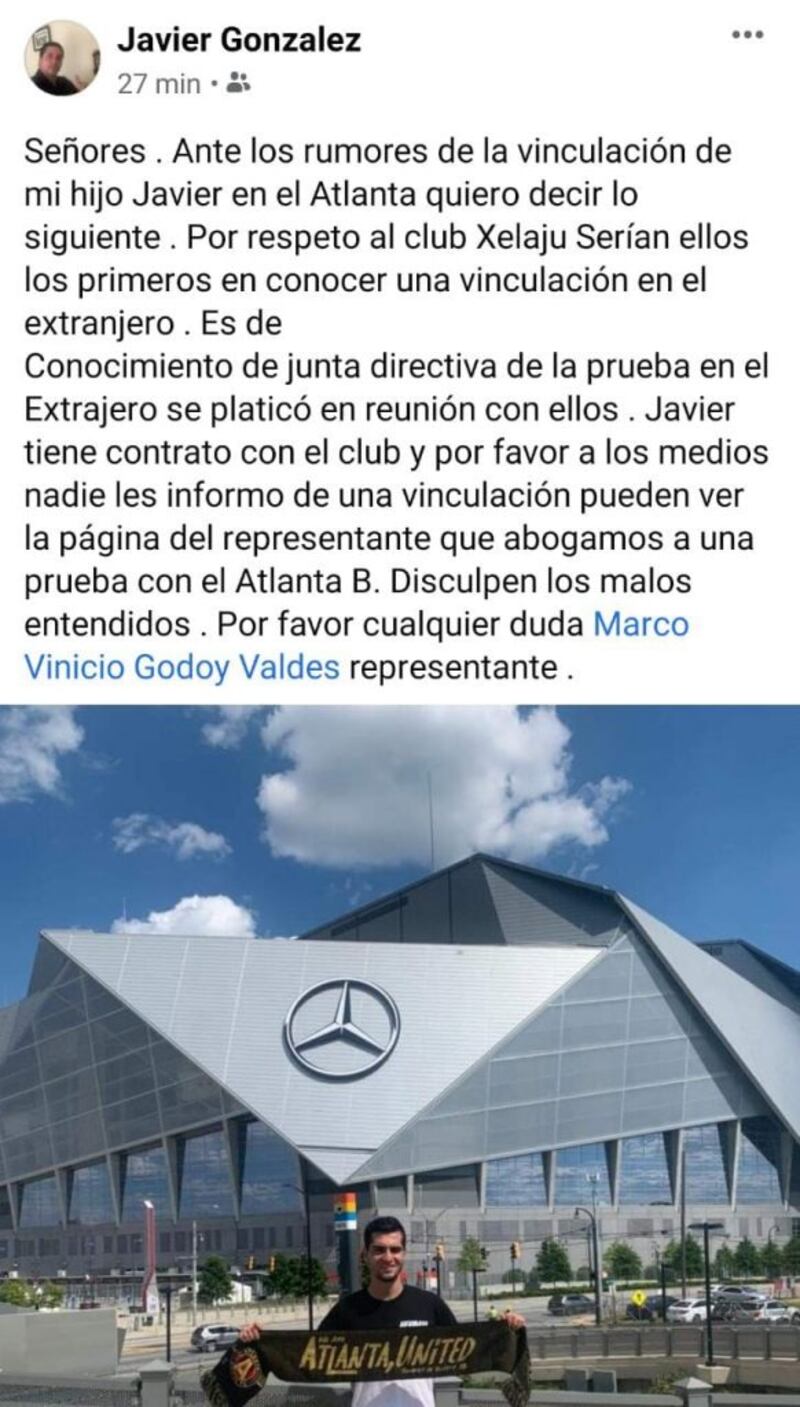800x1407 pixels.
Task: Open the three-dot post options menu
Action: tap(748, 35)
